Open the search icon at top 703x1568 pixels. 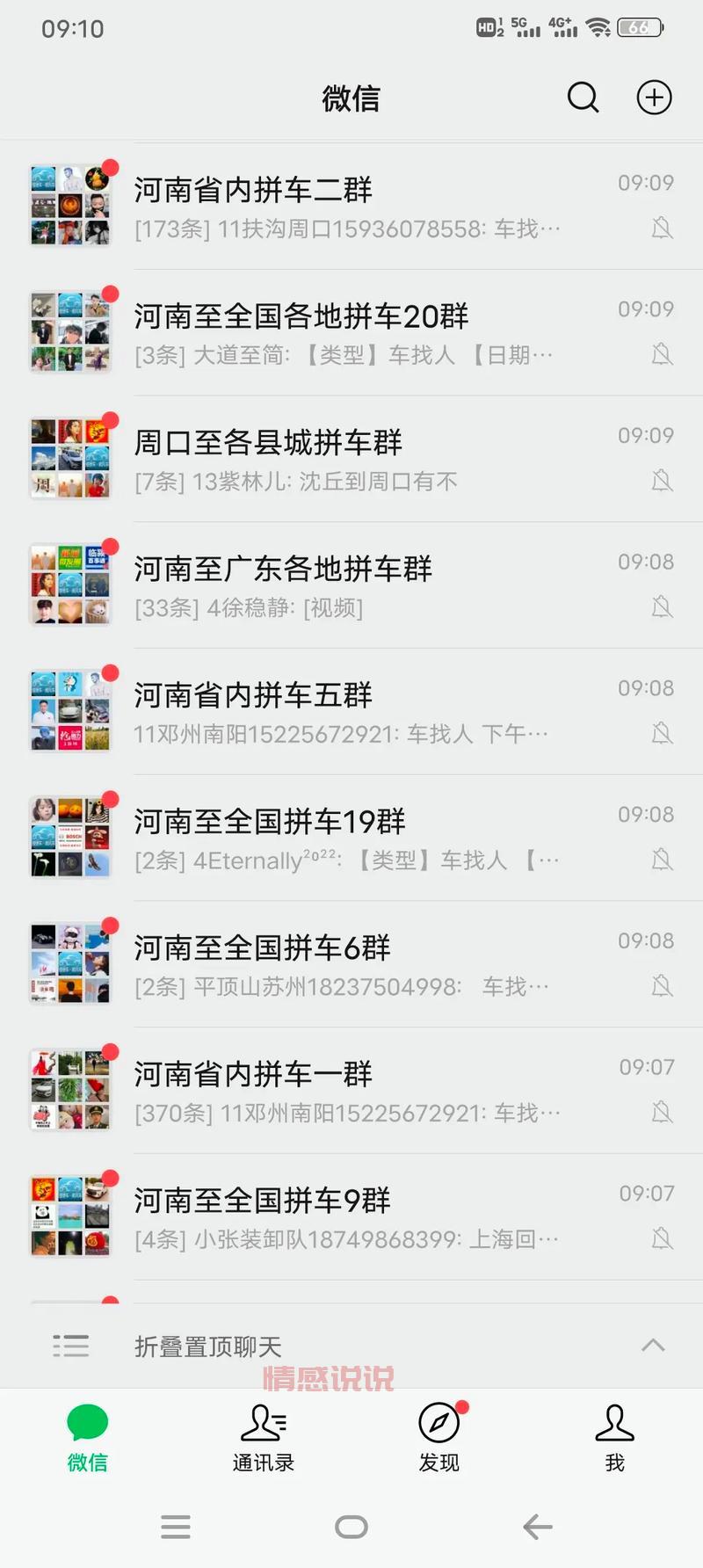[x=583, y=98]
